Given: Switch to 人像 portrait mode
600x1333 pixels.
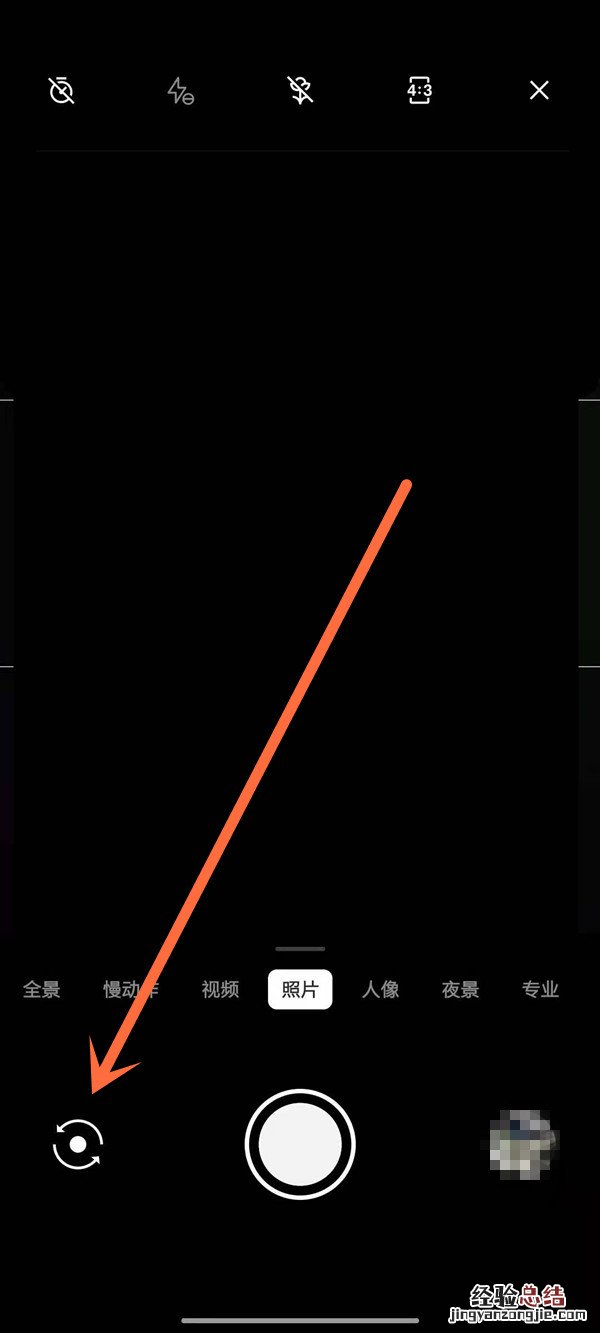Looking at the screenshot, I should (380, 990).
